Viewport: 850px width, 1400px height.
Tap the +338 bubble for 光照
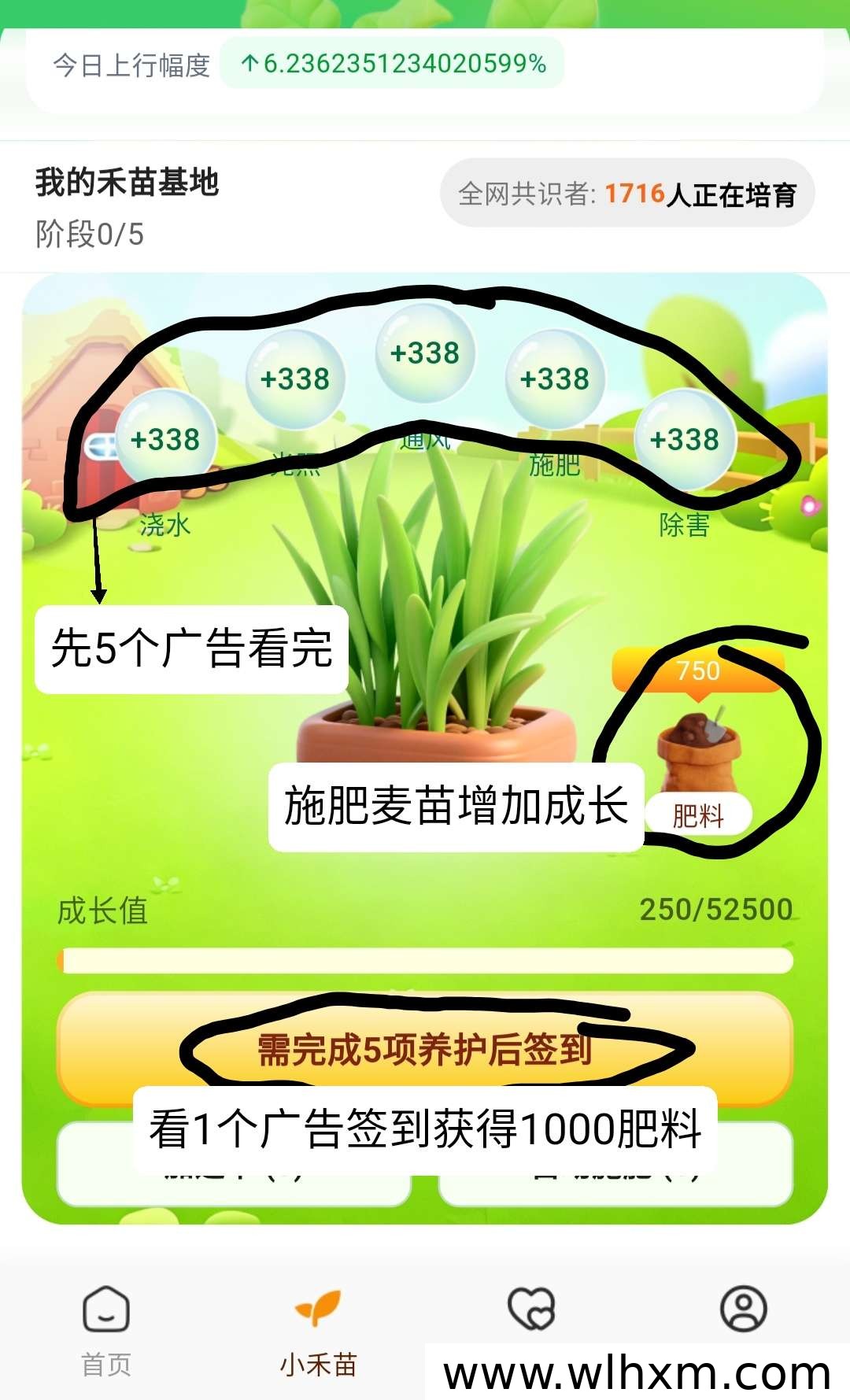click(x=295, y=379)
